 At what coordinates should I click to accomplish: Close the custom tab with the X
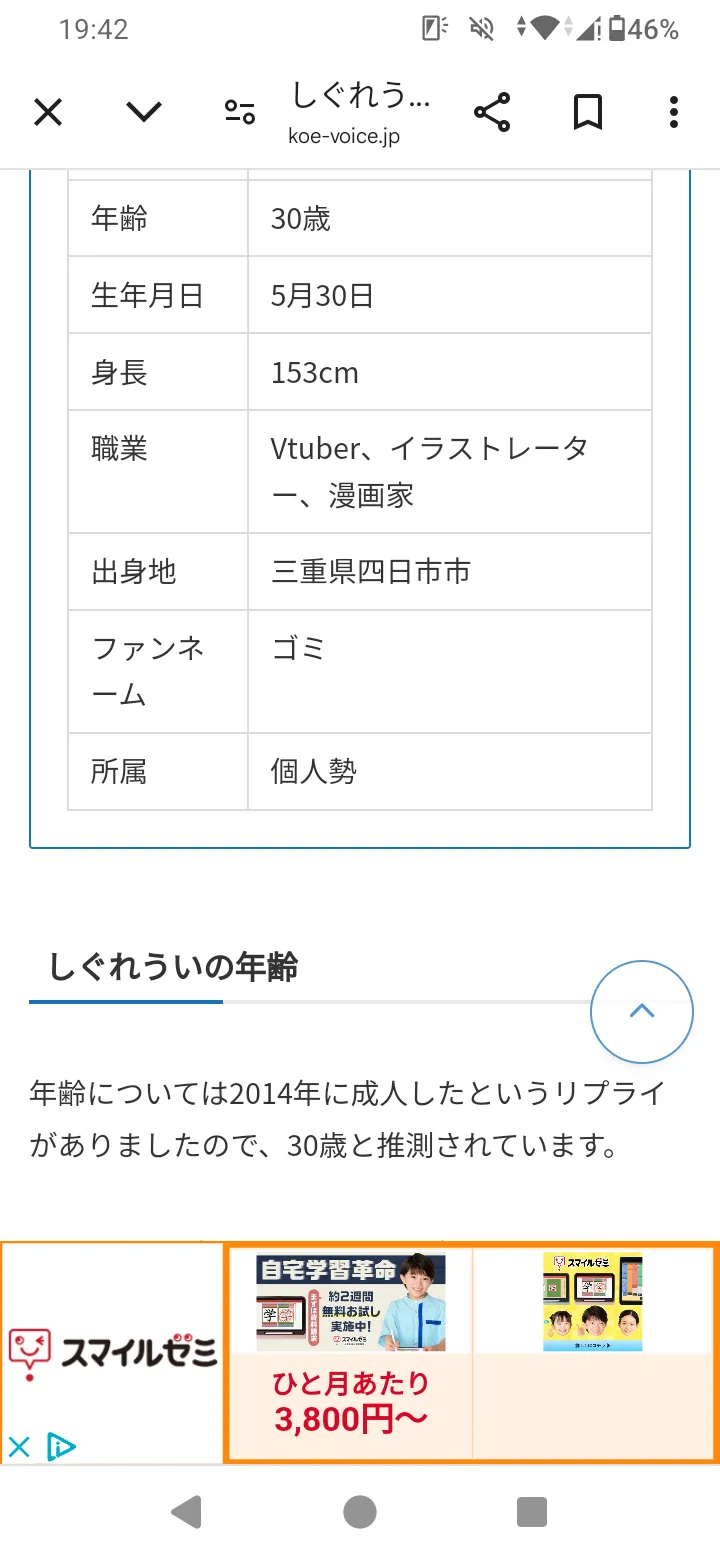click(x=48, y=112)
